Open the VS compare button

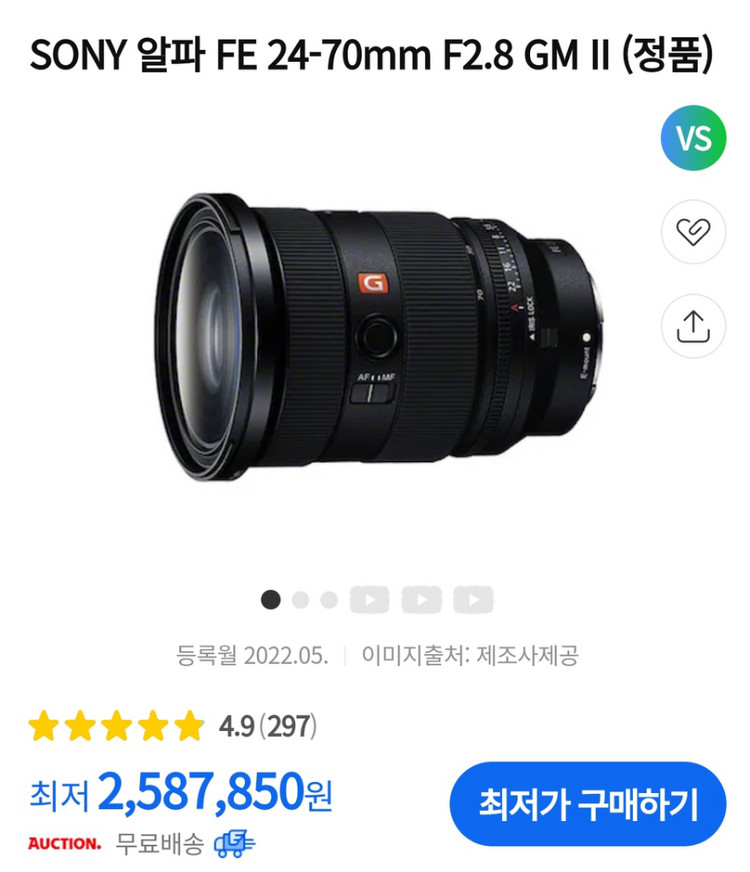click(x=693, y=136)
